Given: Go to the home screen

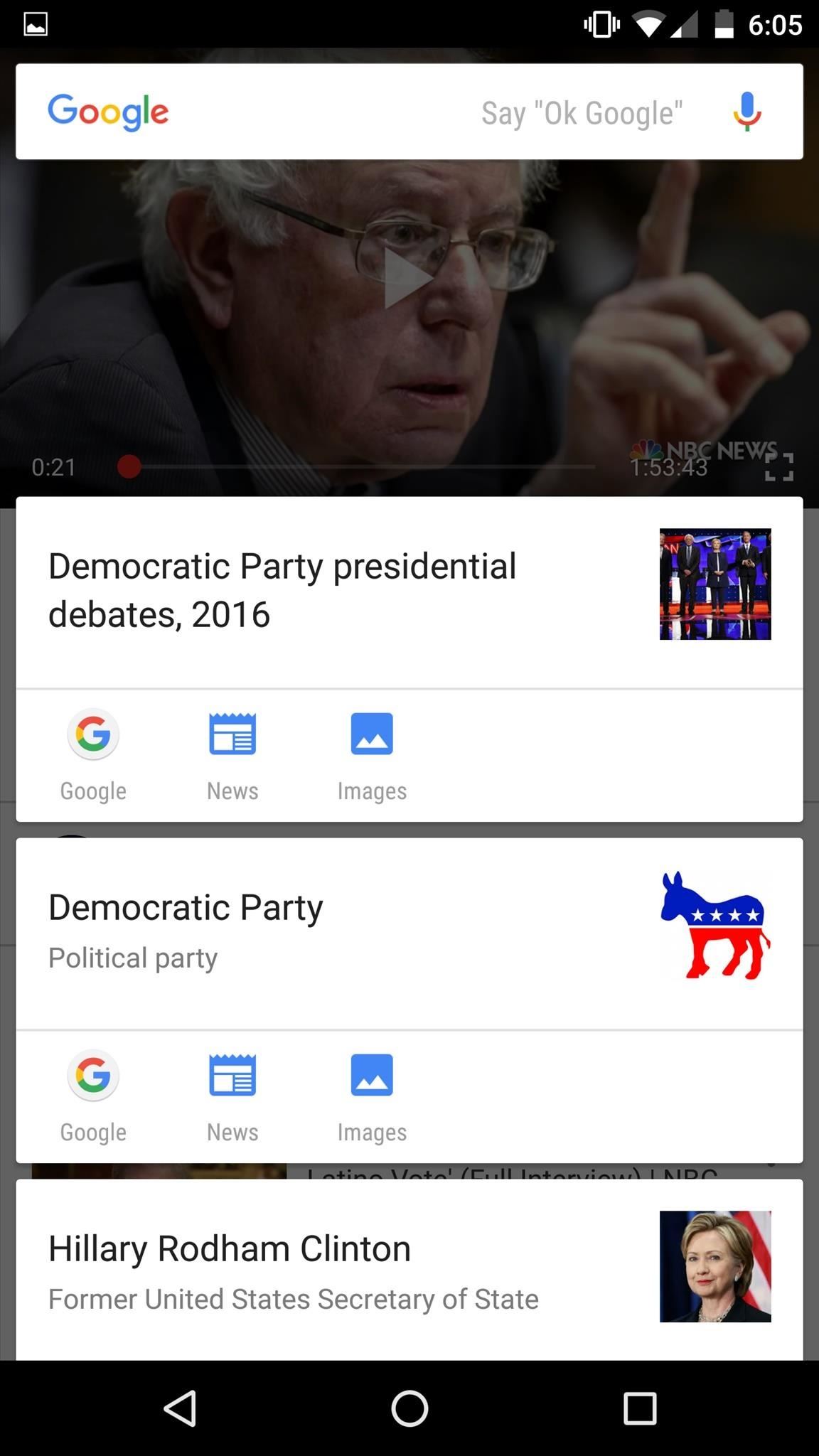Looking at the screenshot, I should (409, 1408).
